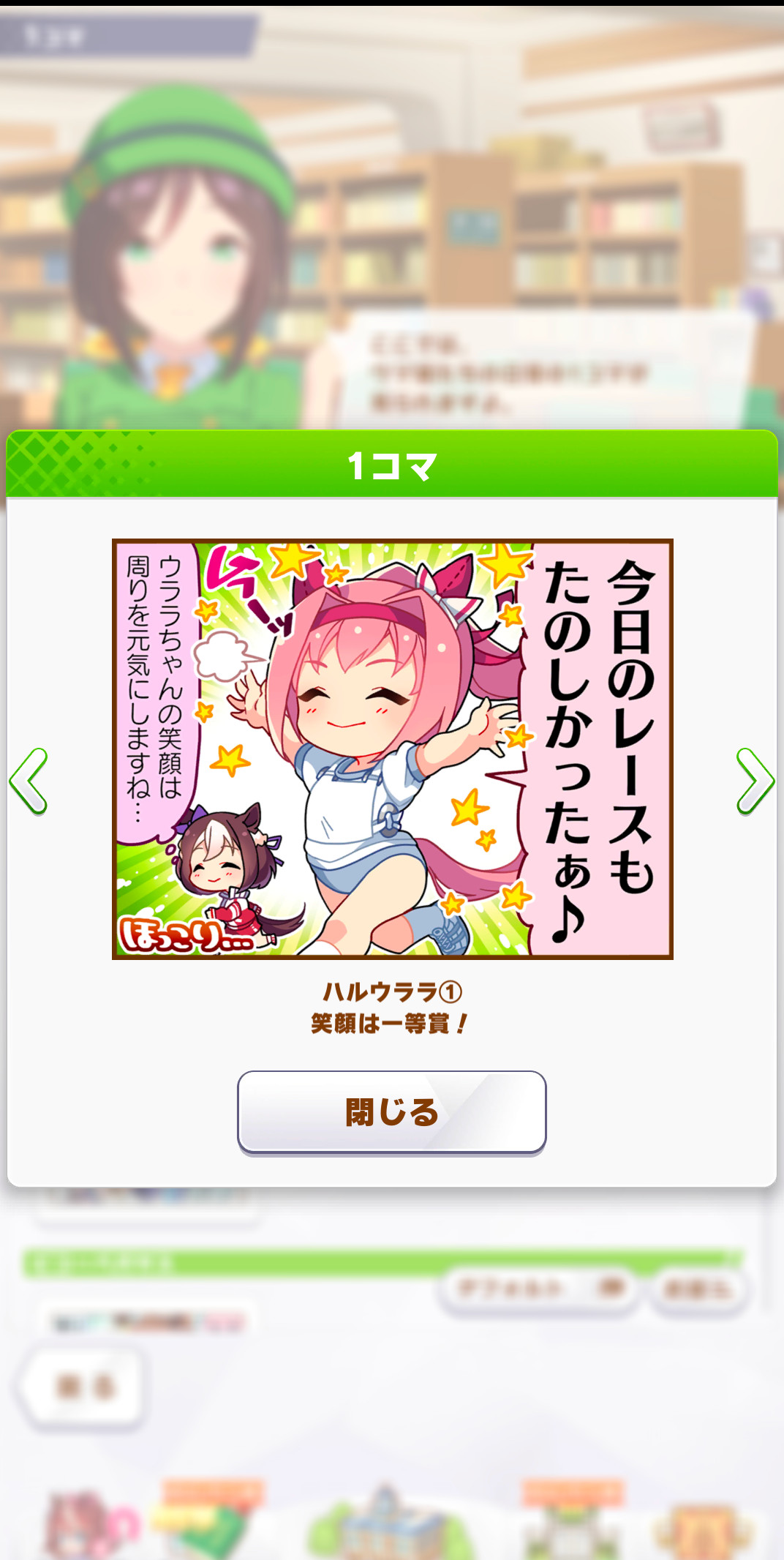Go to the next comic with the right arrow

coord(754,781)
